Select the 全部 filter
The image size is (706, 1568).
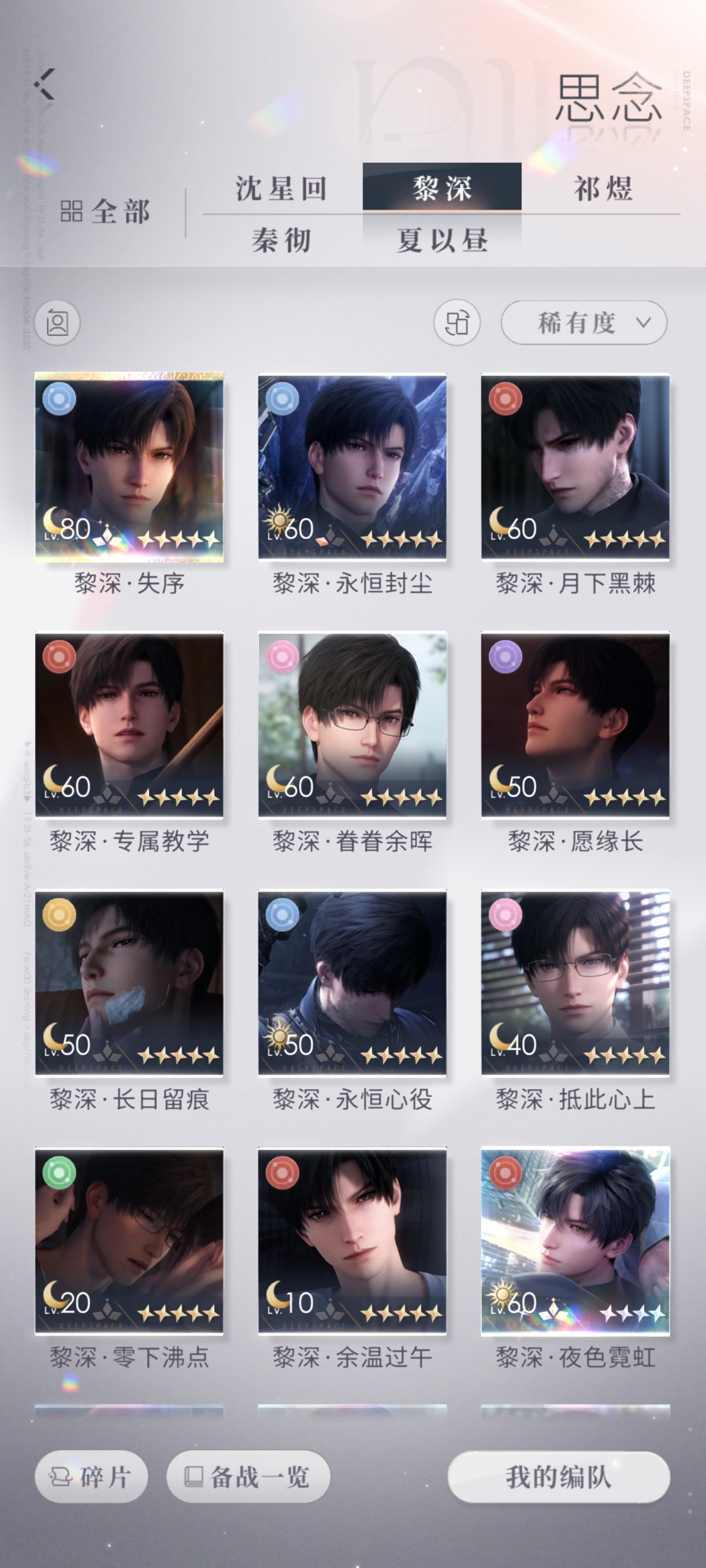tap(105, 212)
